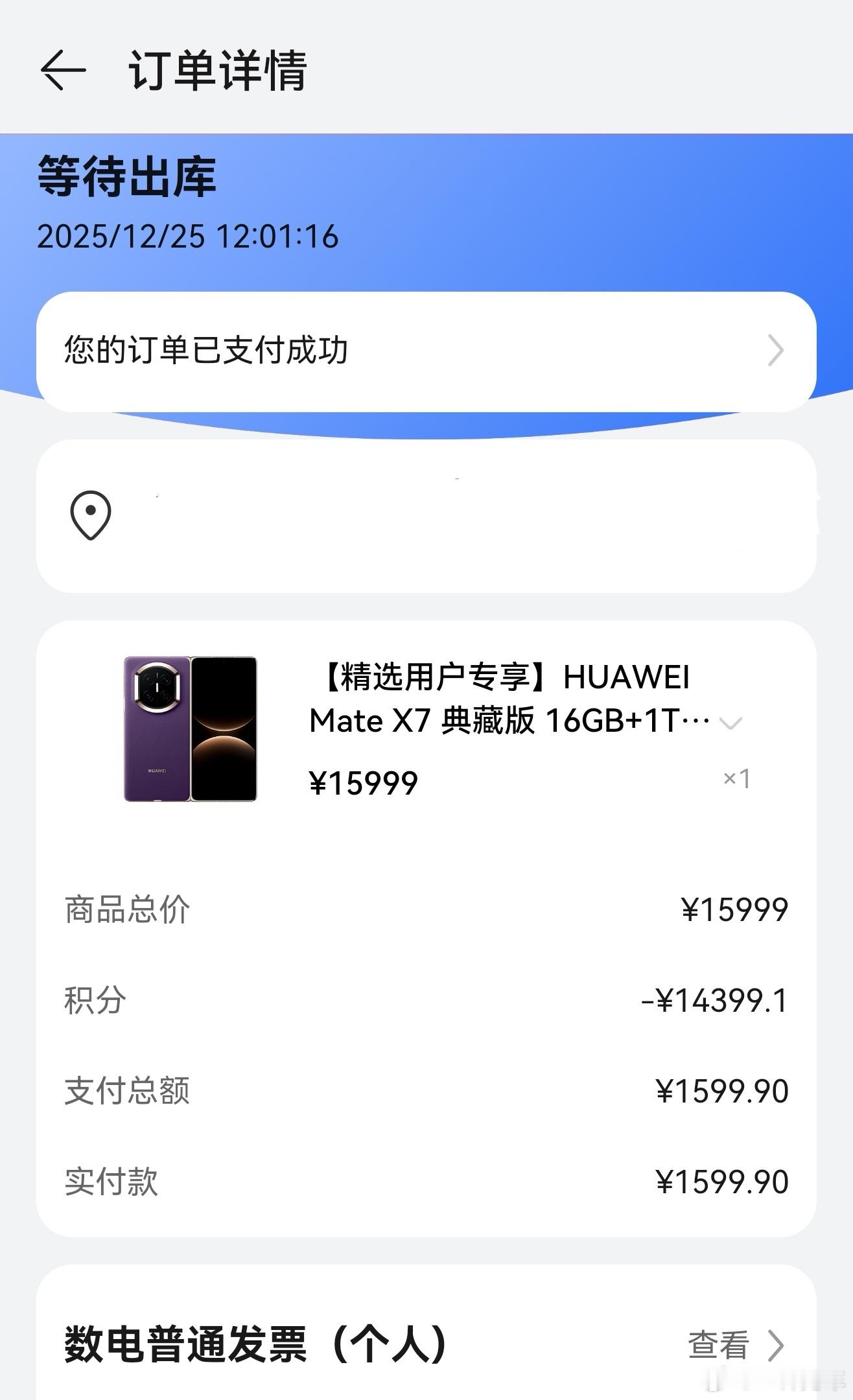Open payment success details via right chevron
Viewport: 853px width, 1400px height.
[x=775, y=350]
